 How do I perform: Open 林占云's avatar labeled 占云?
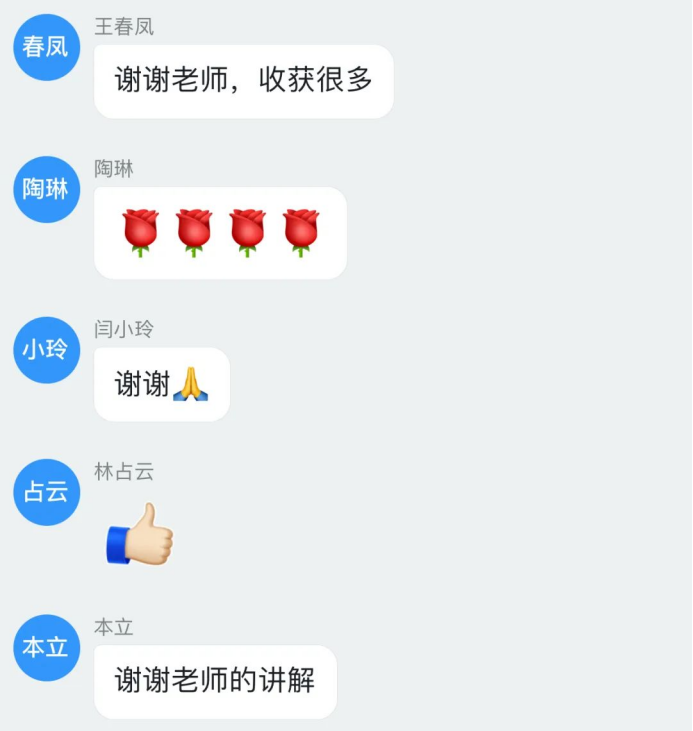[46, 492]
